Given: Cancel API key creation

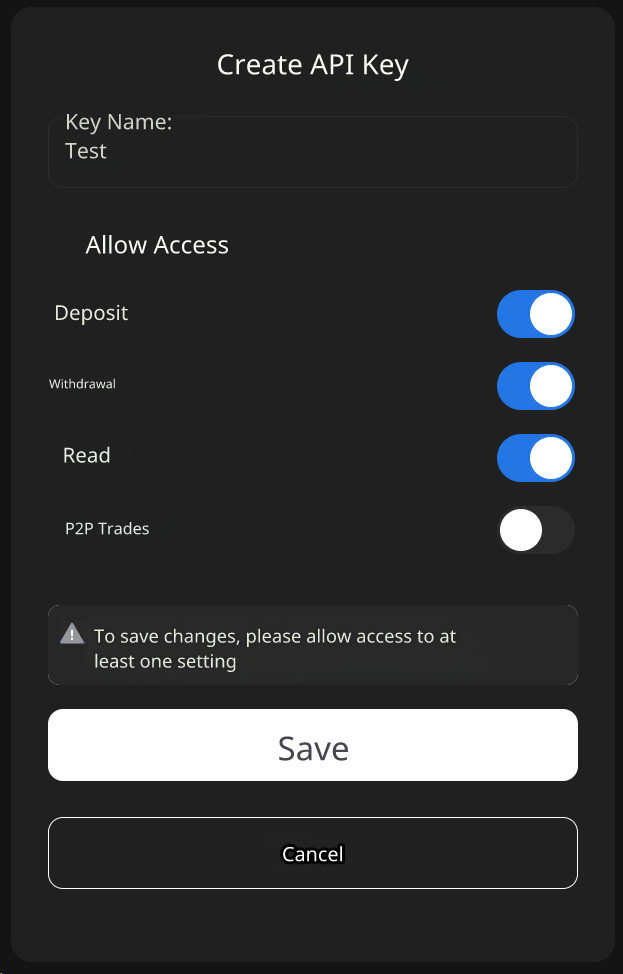Looking at the screenshot, I should pos(312,853).
